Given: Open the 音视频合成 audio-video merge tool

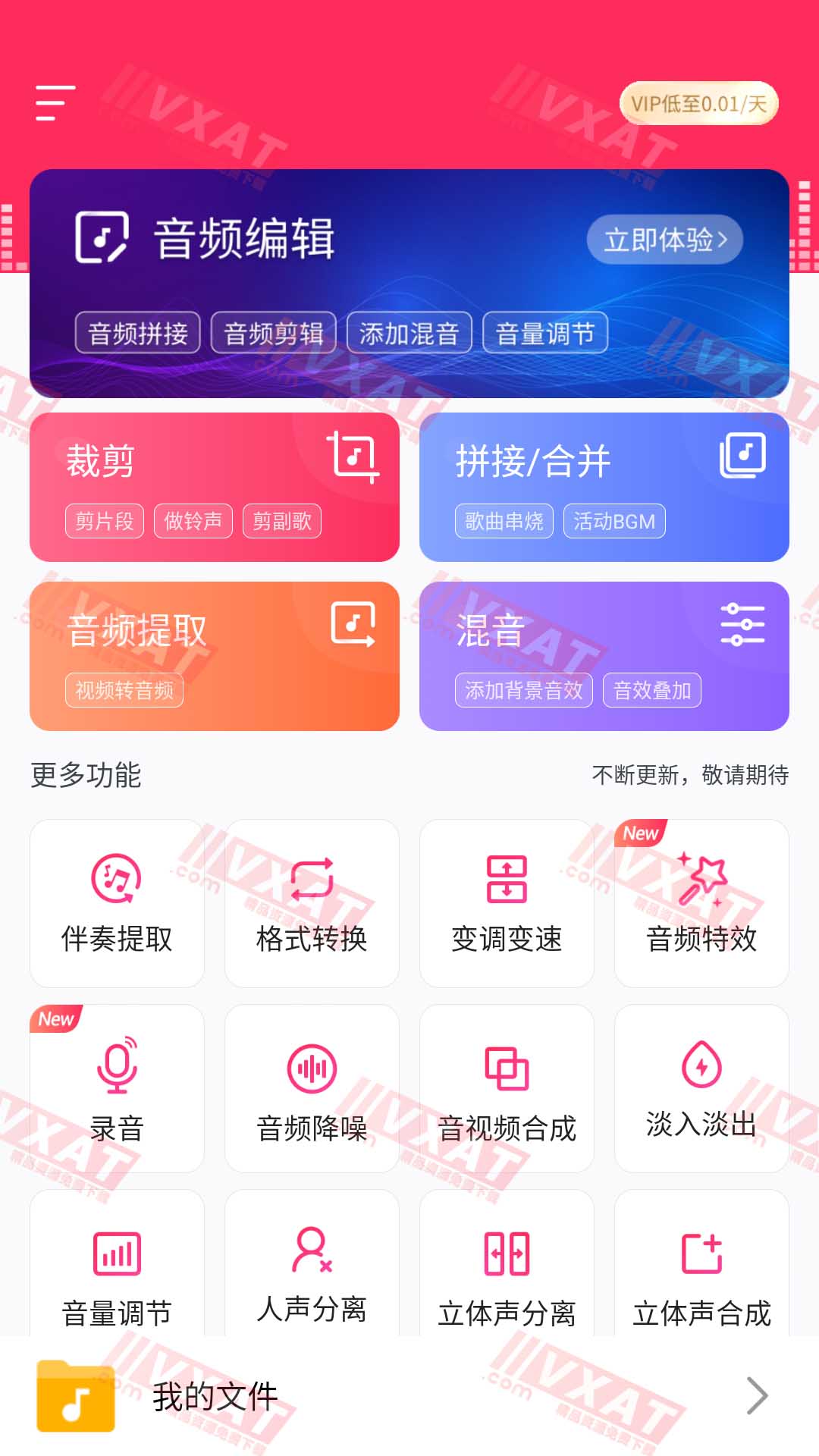Looking at the screenshot, I should 507,1088.
